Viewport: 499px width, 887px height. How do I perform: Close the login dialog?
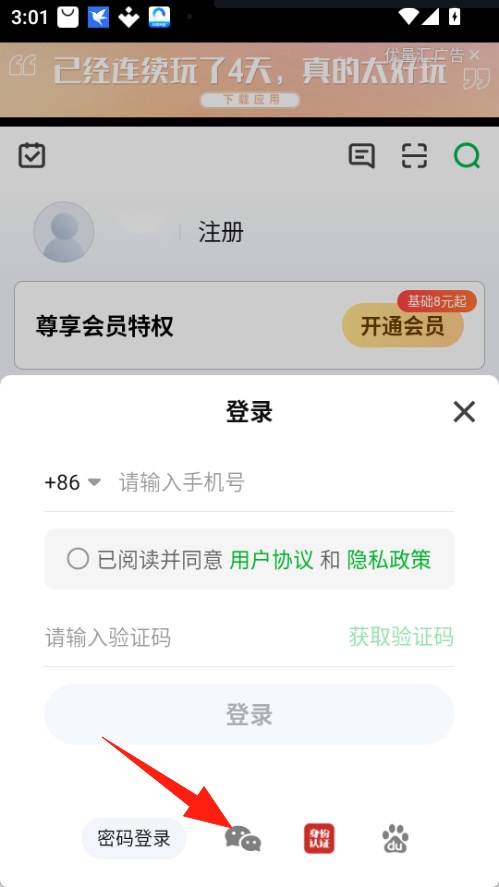pyautogui.click(x=464, y=412)
